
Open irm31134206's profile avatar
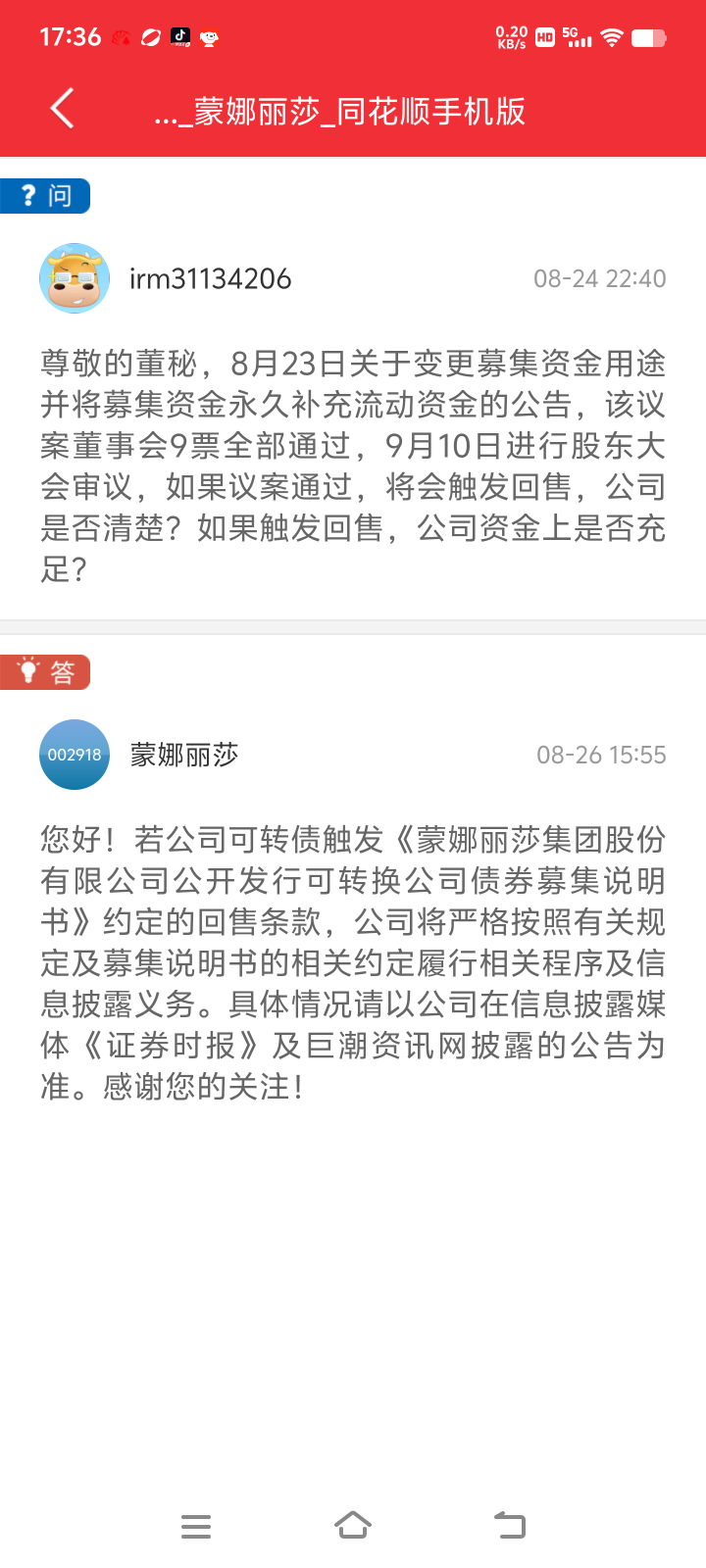tap(75, 278)
